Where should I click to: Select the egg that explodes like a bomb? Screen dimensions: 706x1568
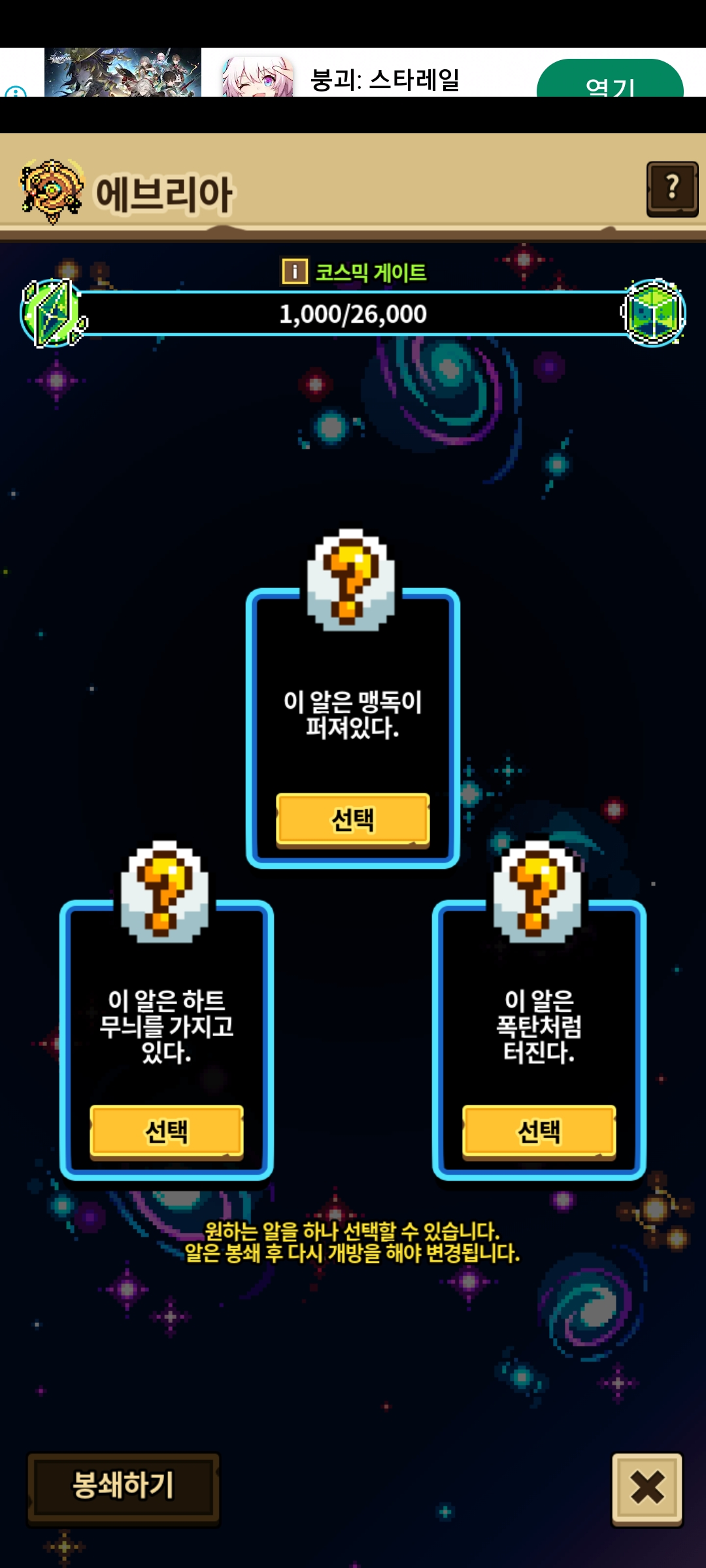click(539, 1132)
